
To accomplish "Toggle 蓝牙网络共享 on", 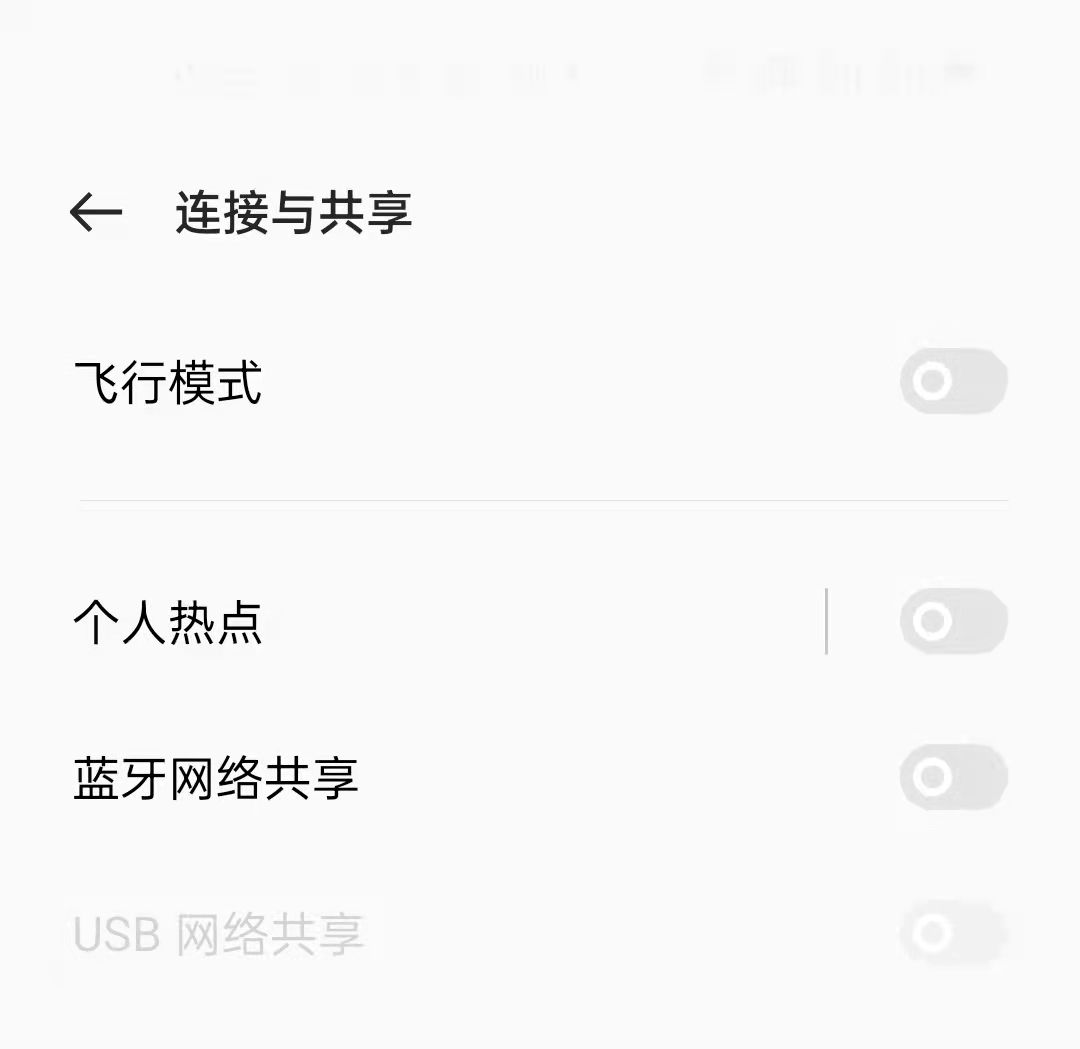I will (952, 777).
